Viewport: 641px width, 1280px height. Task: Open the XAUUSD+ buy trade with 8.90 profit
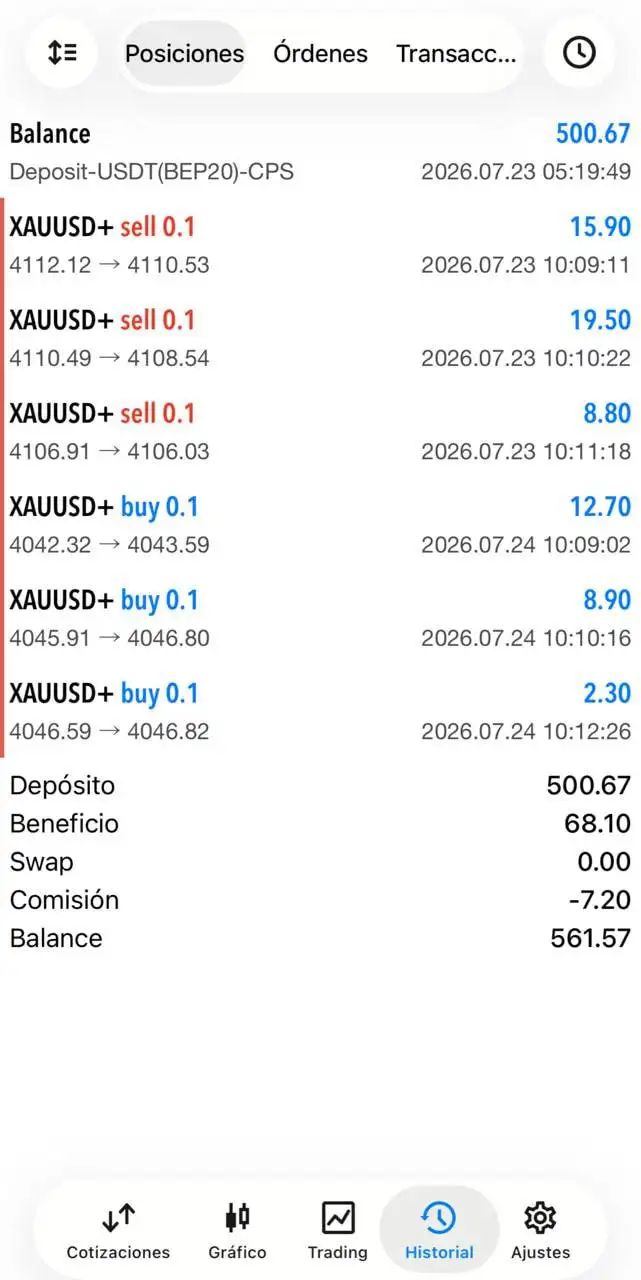[x=320, y=618]
